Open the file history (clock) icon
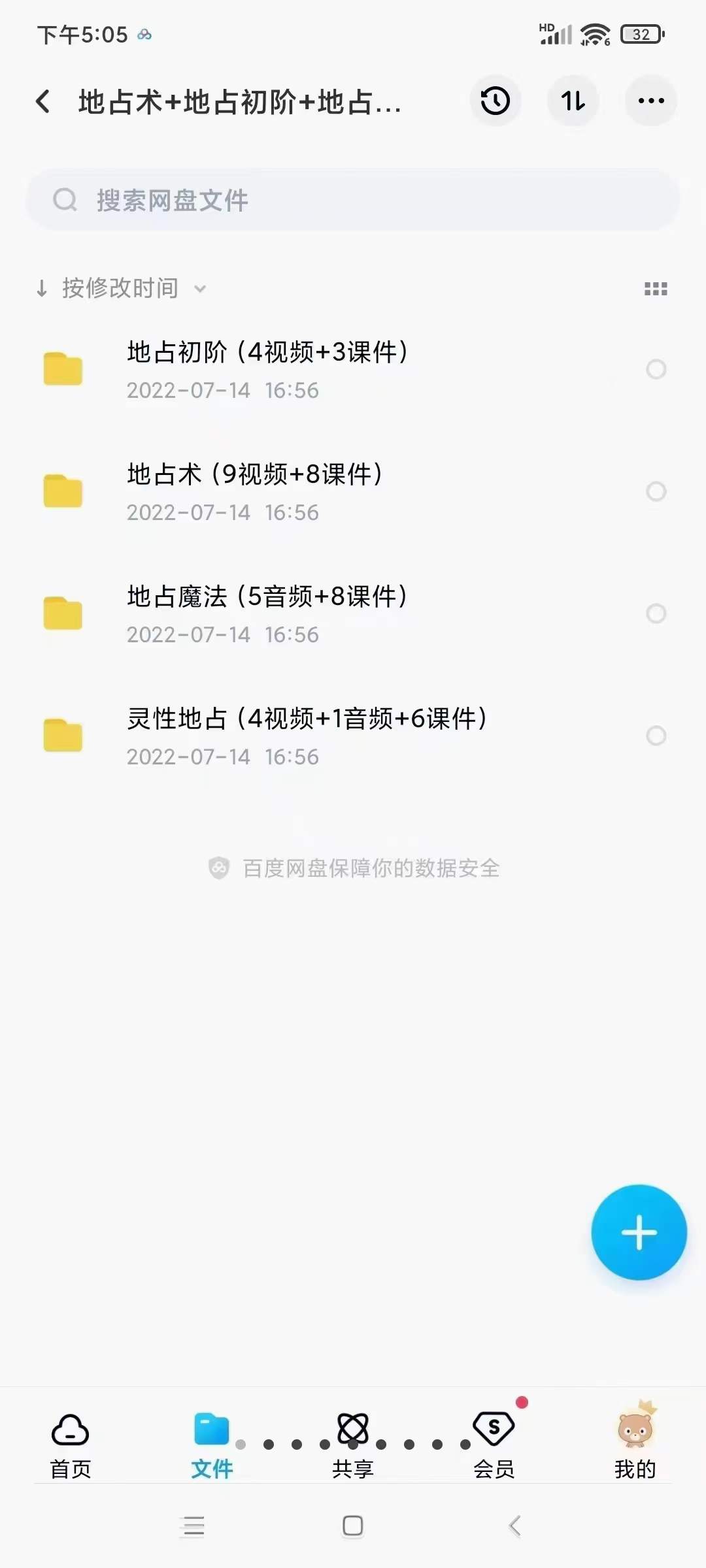This screenshot has width=706, height=1568. pos(495,101)
